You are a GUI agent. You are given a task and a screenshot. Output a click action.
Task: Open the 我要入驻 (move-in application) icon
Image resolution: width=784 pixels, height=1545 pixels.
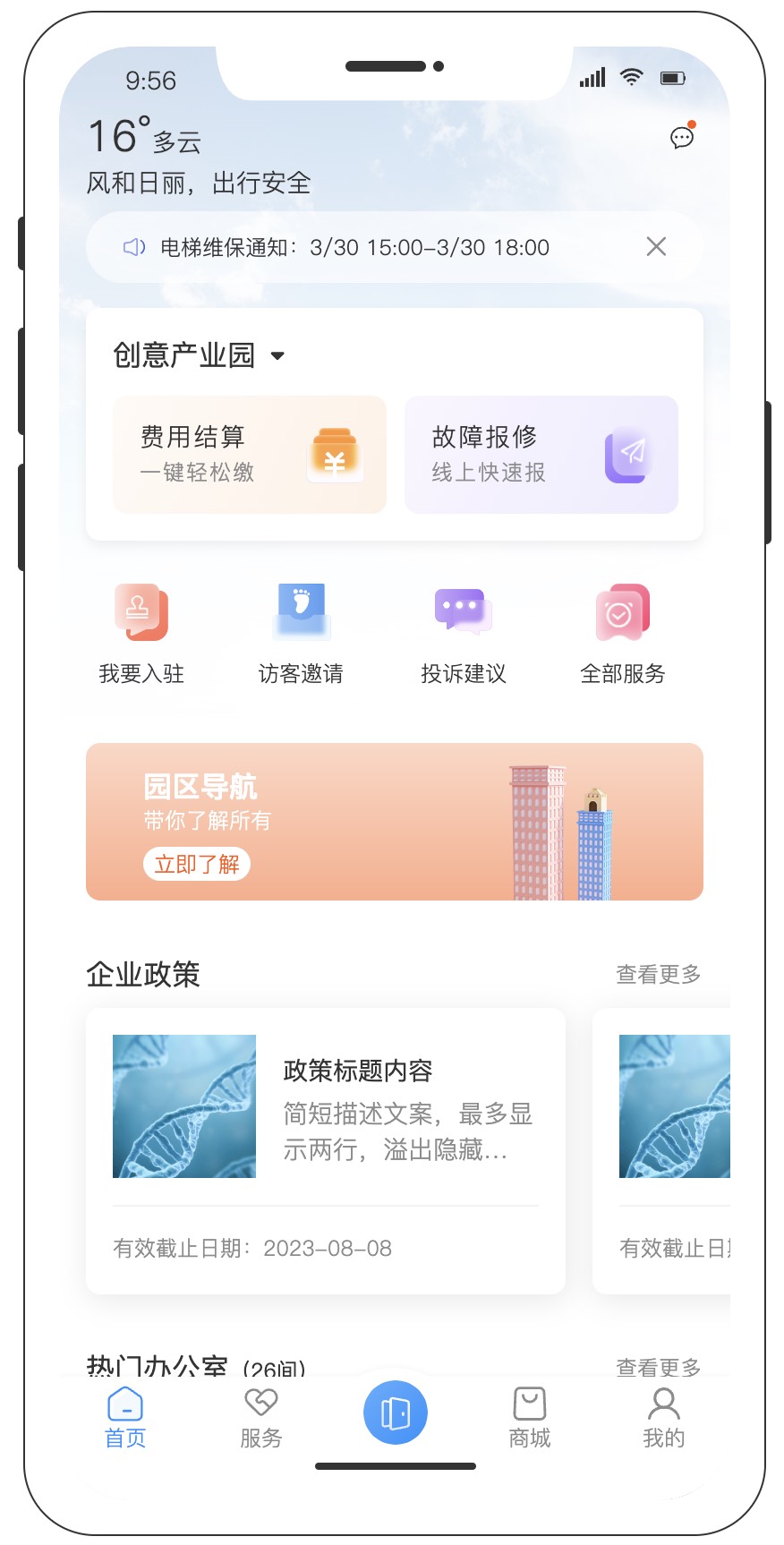141,612
